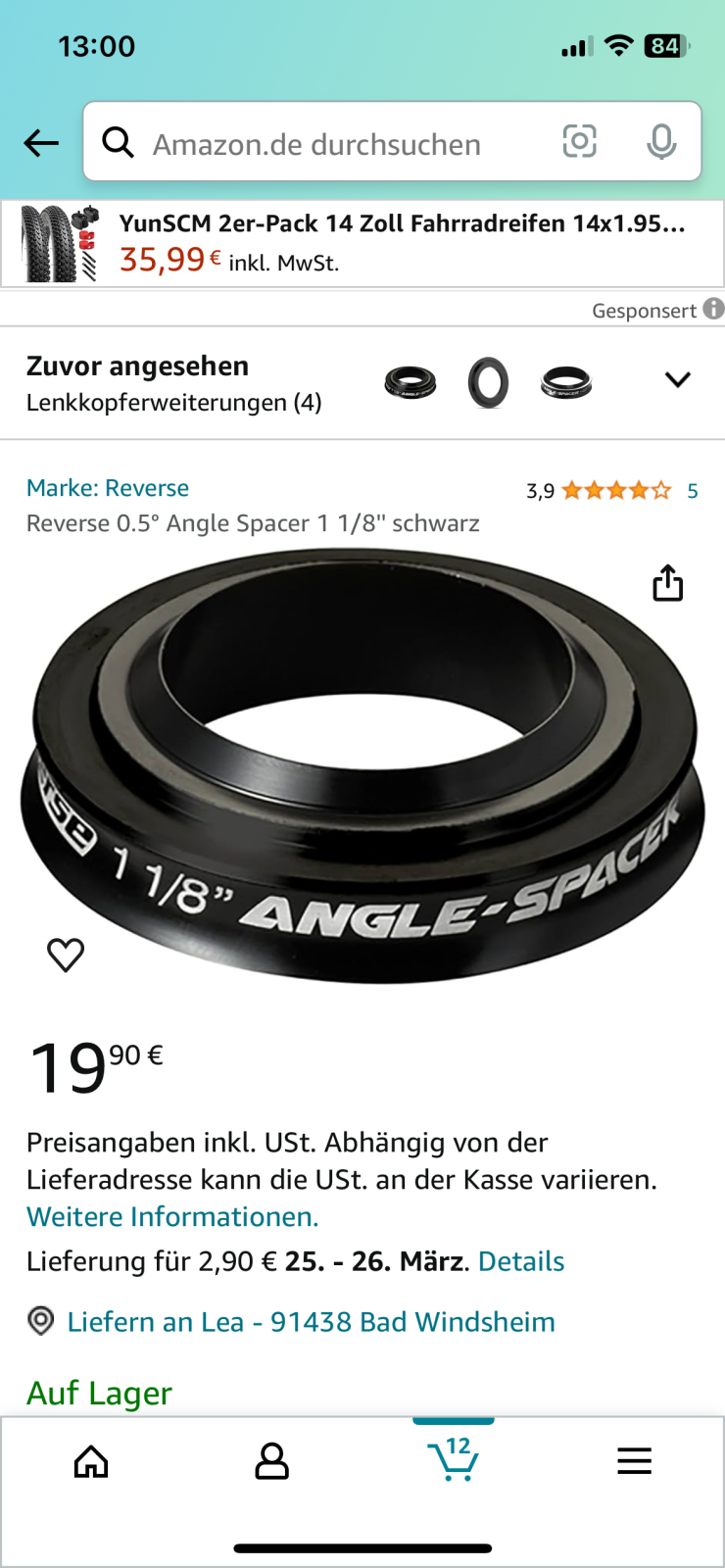Start voice search with microphone
Viewport: 725px width, 1568px height.
(661, 142)
